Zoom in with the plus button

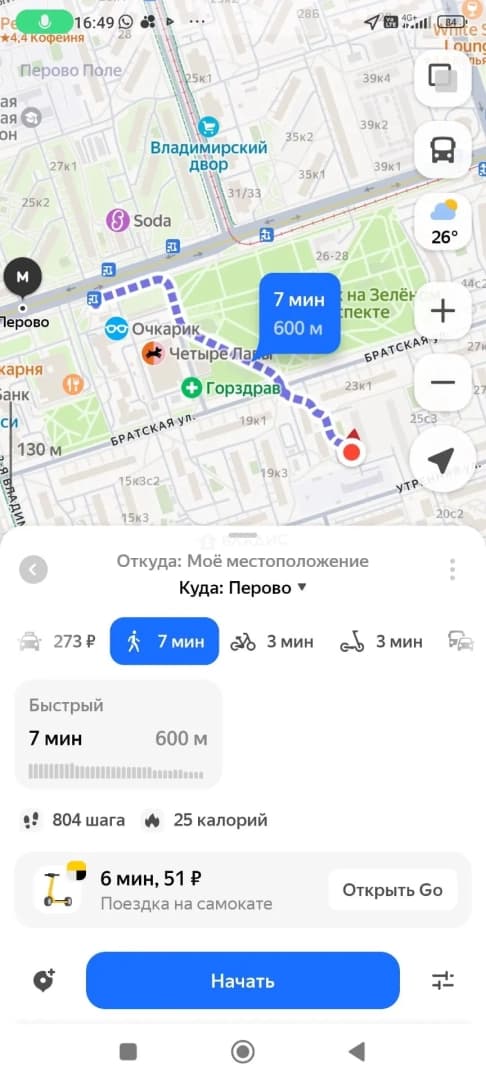[x=443, y=311]
